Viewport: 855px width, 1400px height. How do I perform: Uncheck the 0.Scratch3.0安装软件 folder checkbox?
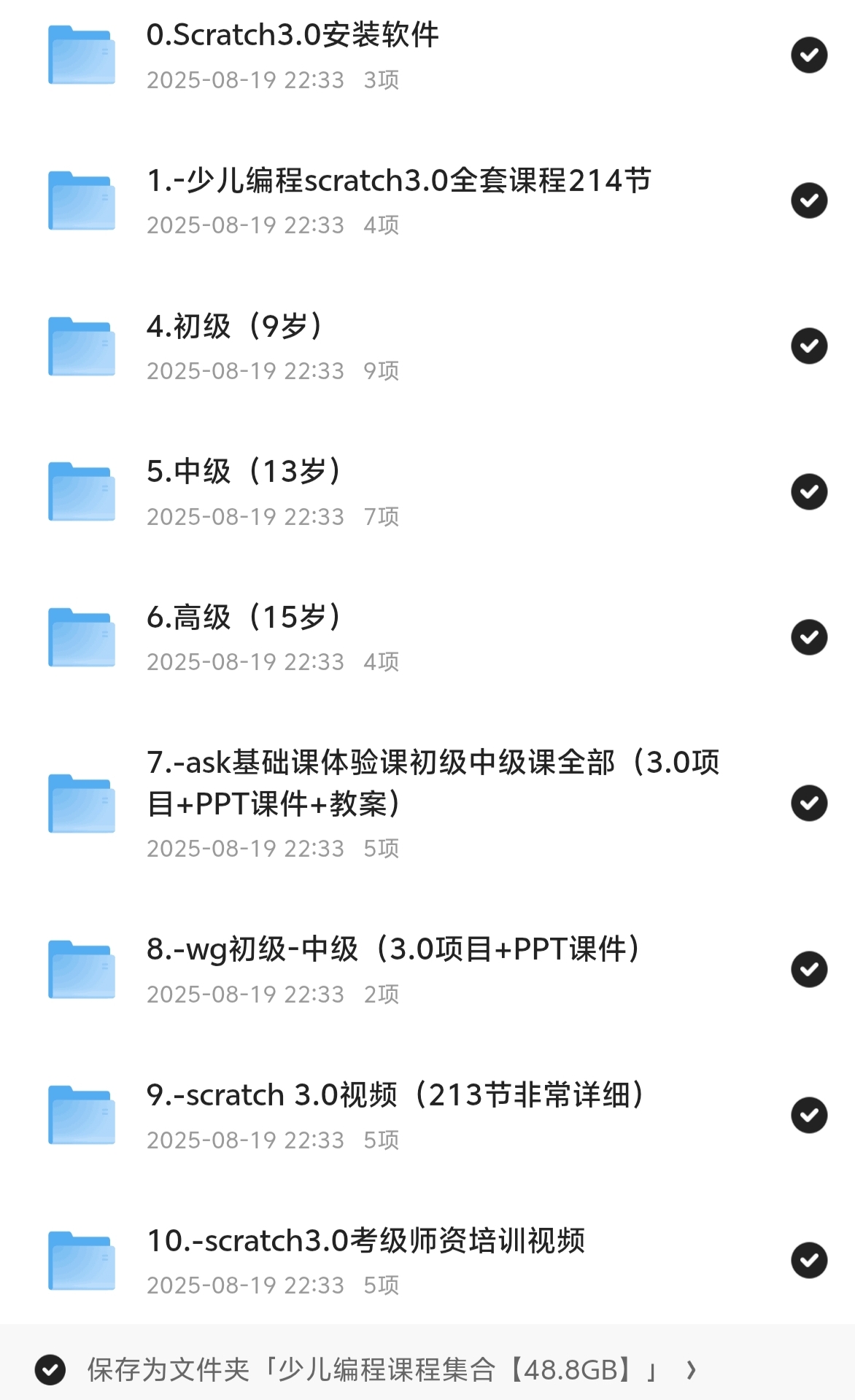[809, 55]
